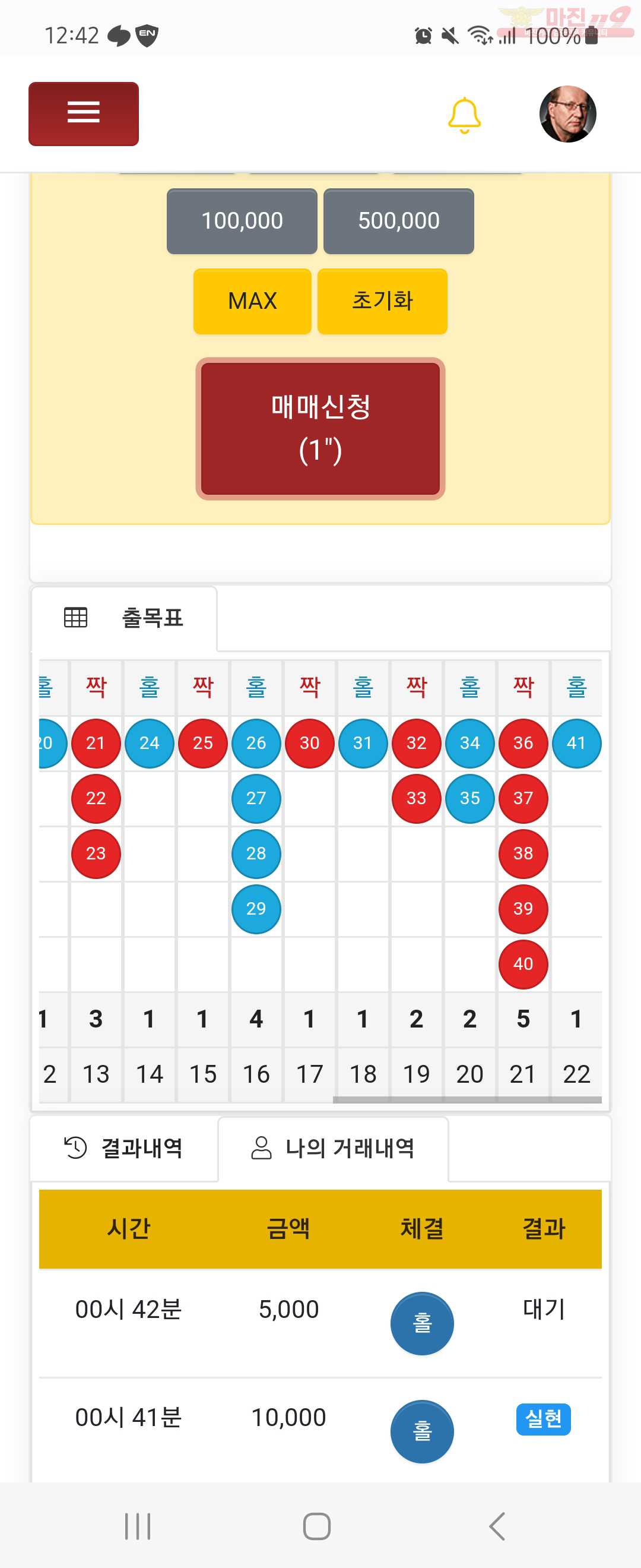Tap the MAX amount button
This screenshot has width=641, height=1568.
click(x=252, y=301)
